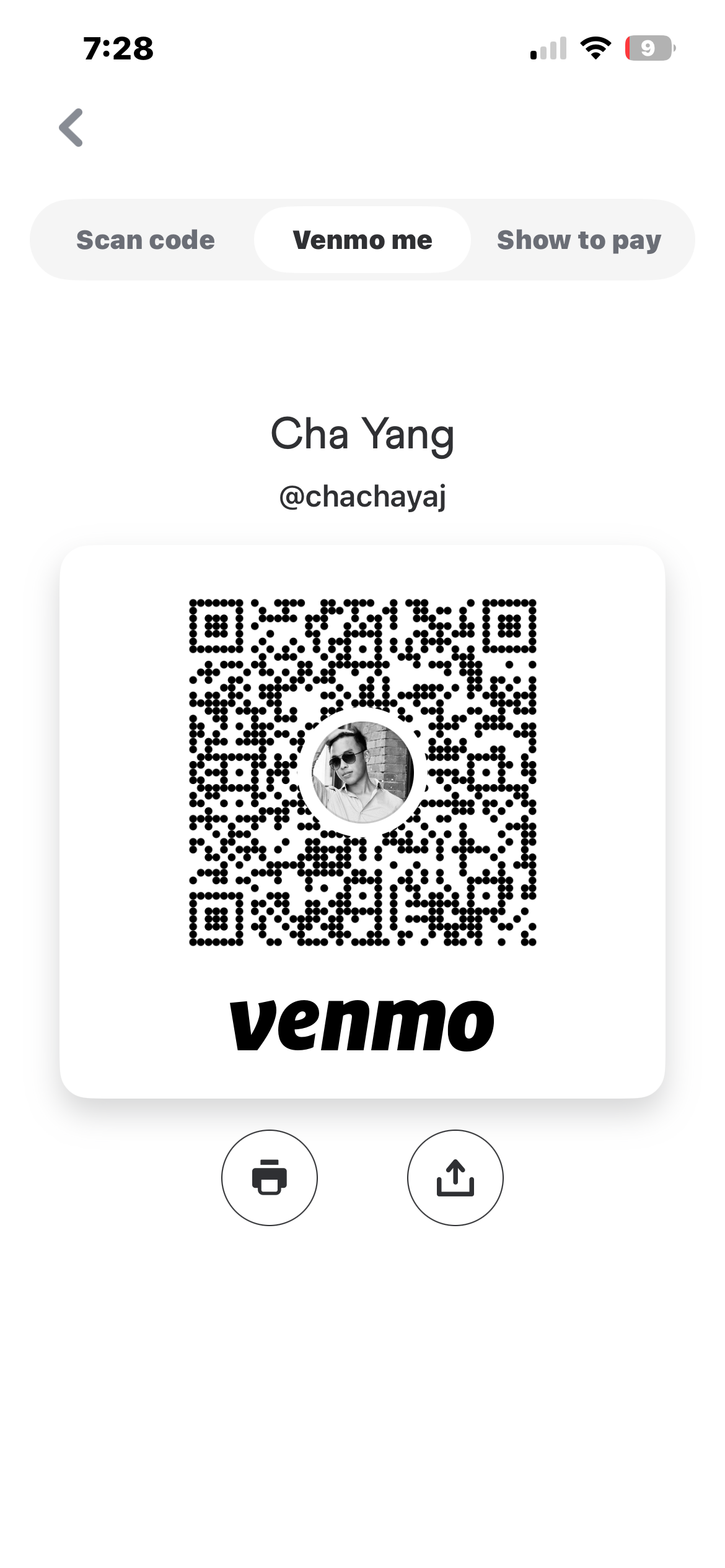Image resolution: width=725 pixels, height=1568 pixels.
Task: Switch to the Scan code tab
Action: (x=146, y=240)
